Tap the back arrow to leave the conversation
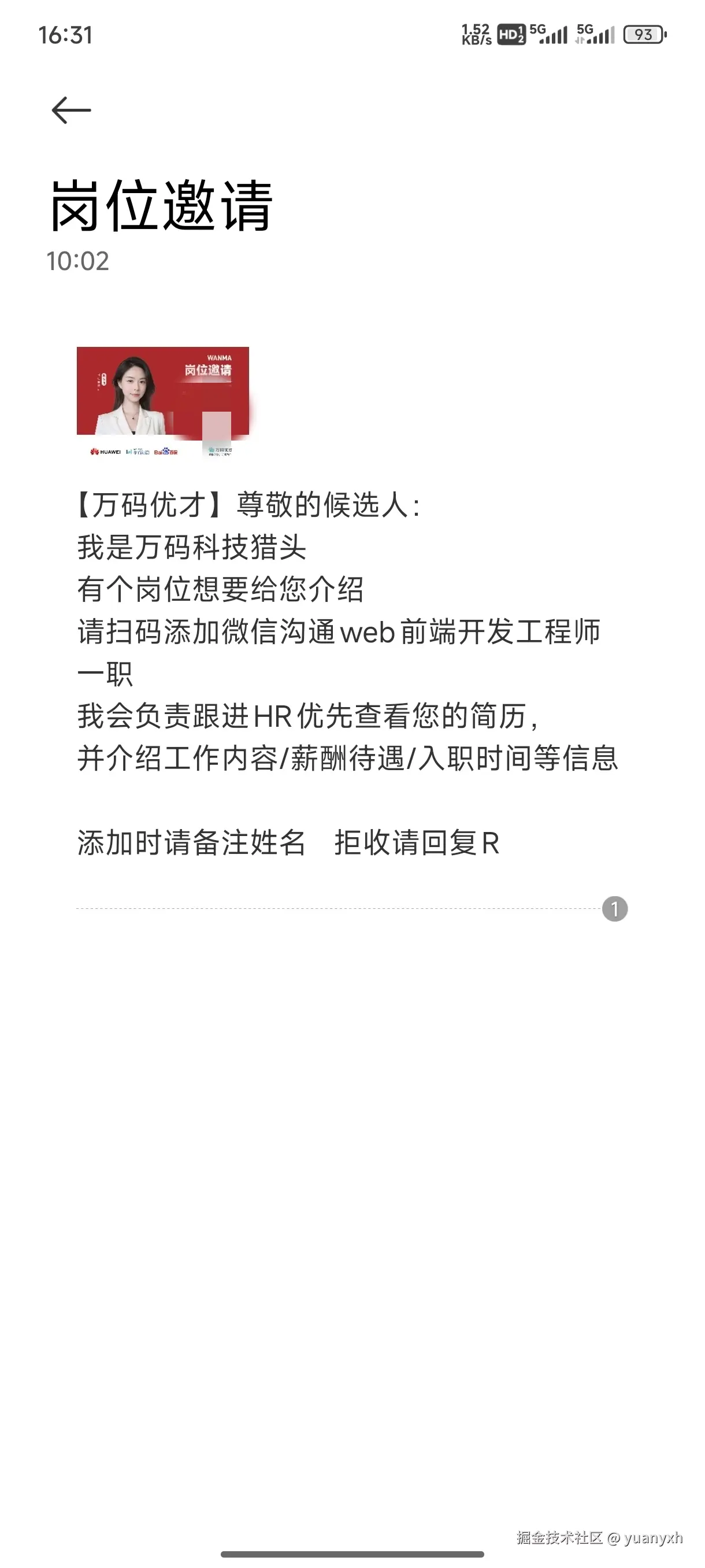The image size is (705, 1568). pyautogui.click(x=70, y=110)
